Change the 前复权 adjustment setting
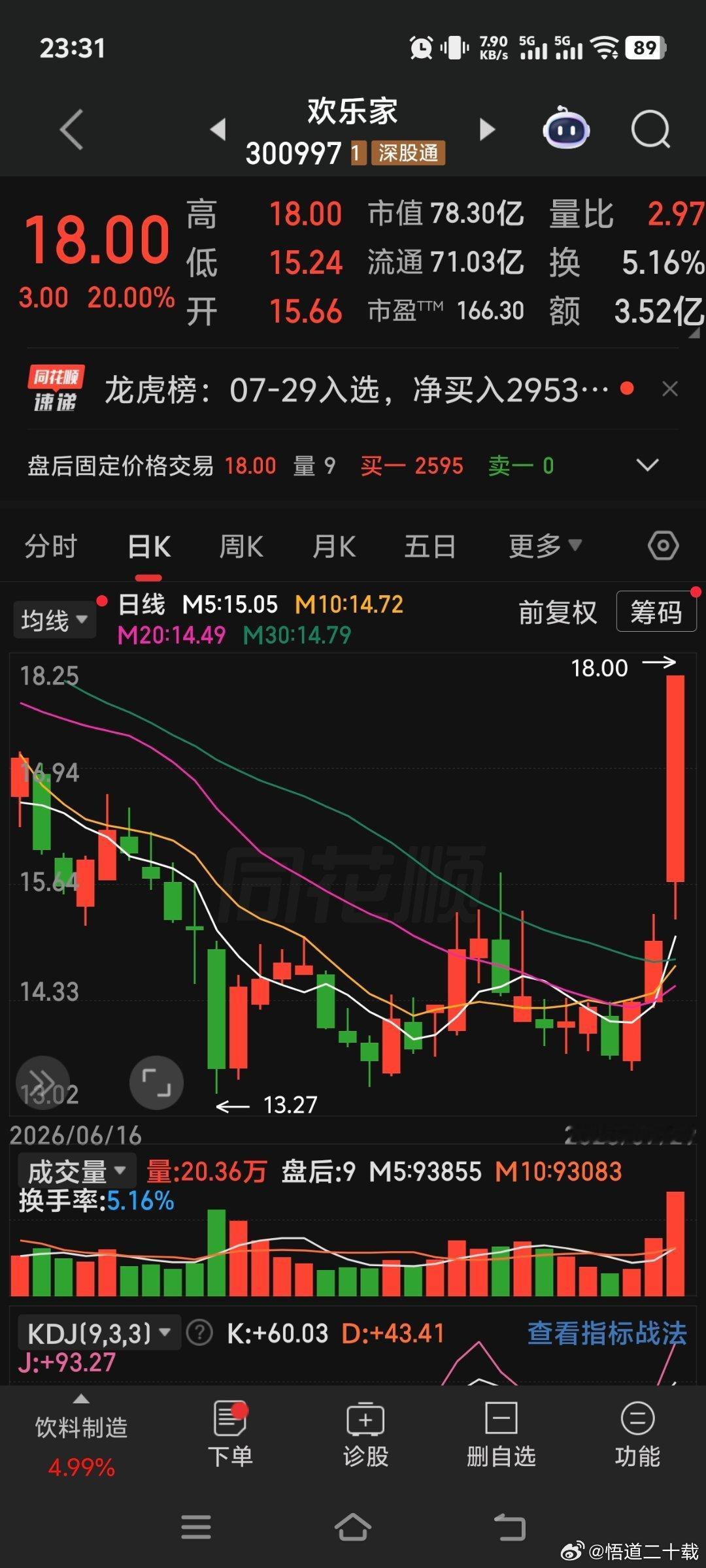Screen dimensions: 706x1568 (x=558, y=613)
